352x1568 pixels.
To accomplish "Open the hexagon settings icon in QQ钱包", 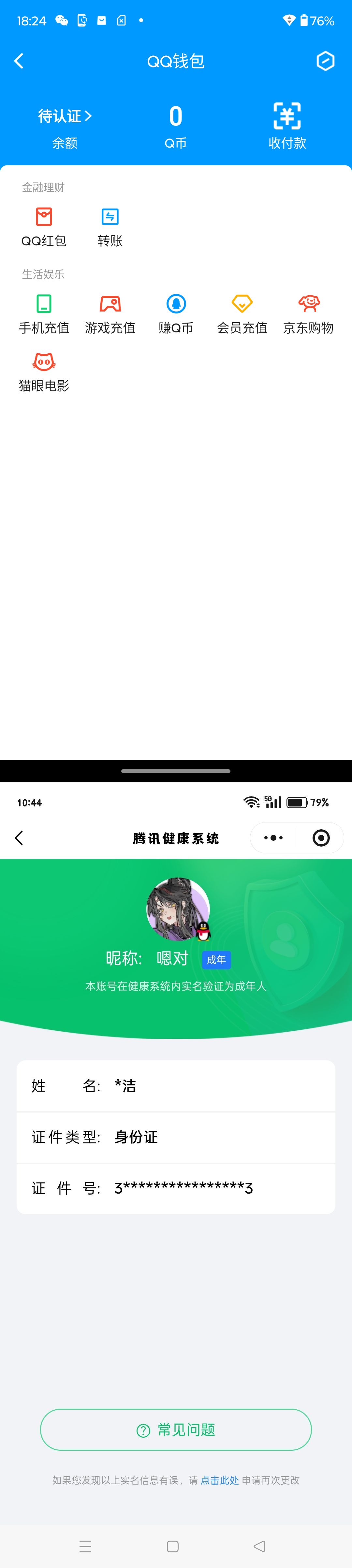I will coord(325,61).
